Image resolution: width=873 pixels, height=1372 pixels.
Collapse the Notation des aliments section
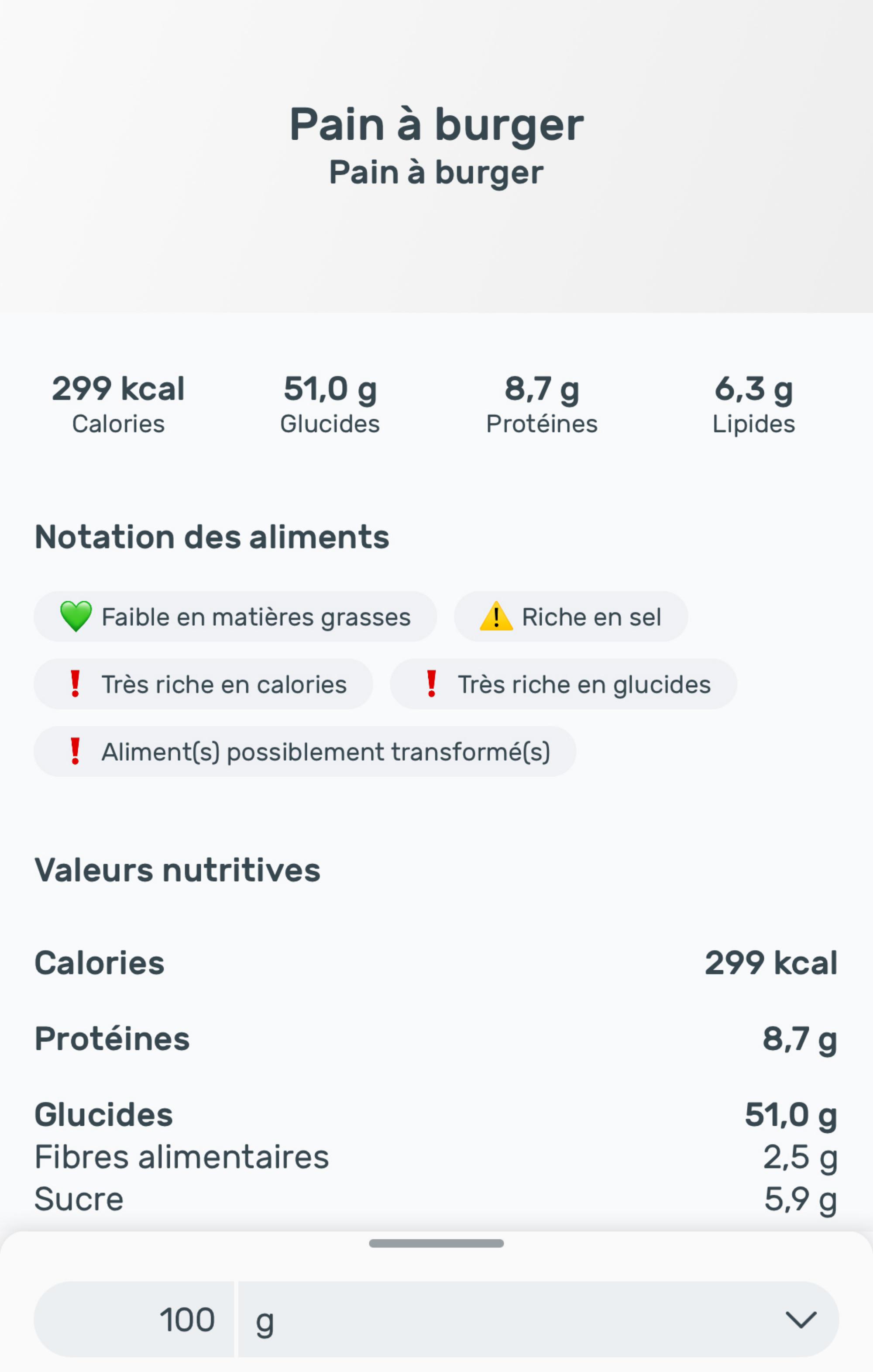pyautogui.click(x=211, y=536)
